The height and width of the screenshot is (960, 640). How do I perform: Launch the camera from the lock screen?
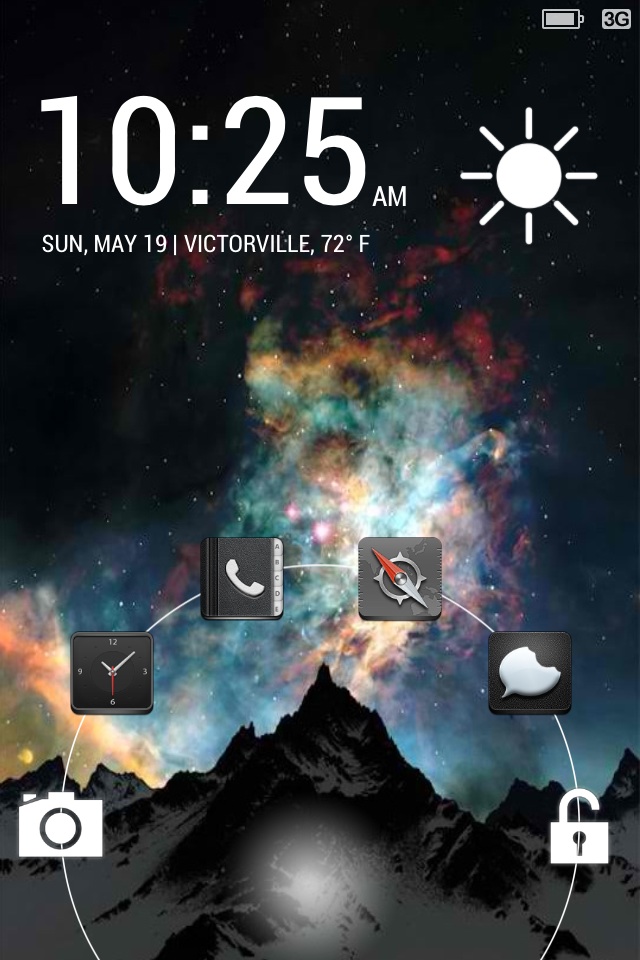click(61, 825)
